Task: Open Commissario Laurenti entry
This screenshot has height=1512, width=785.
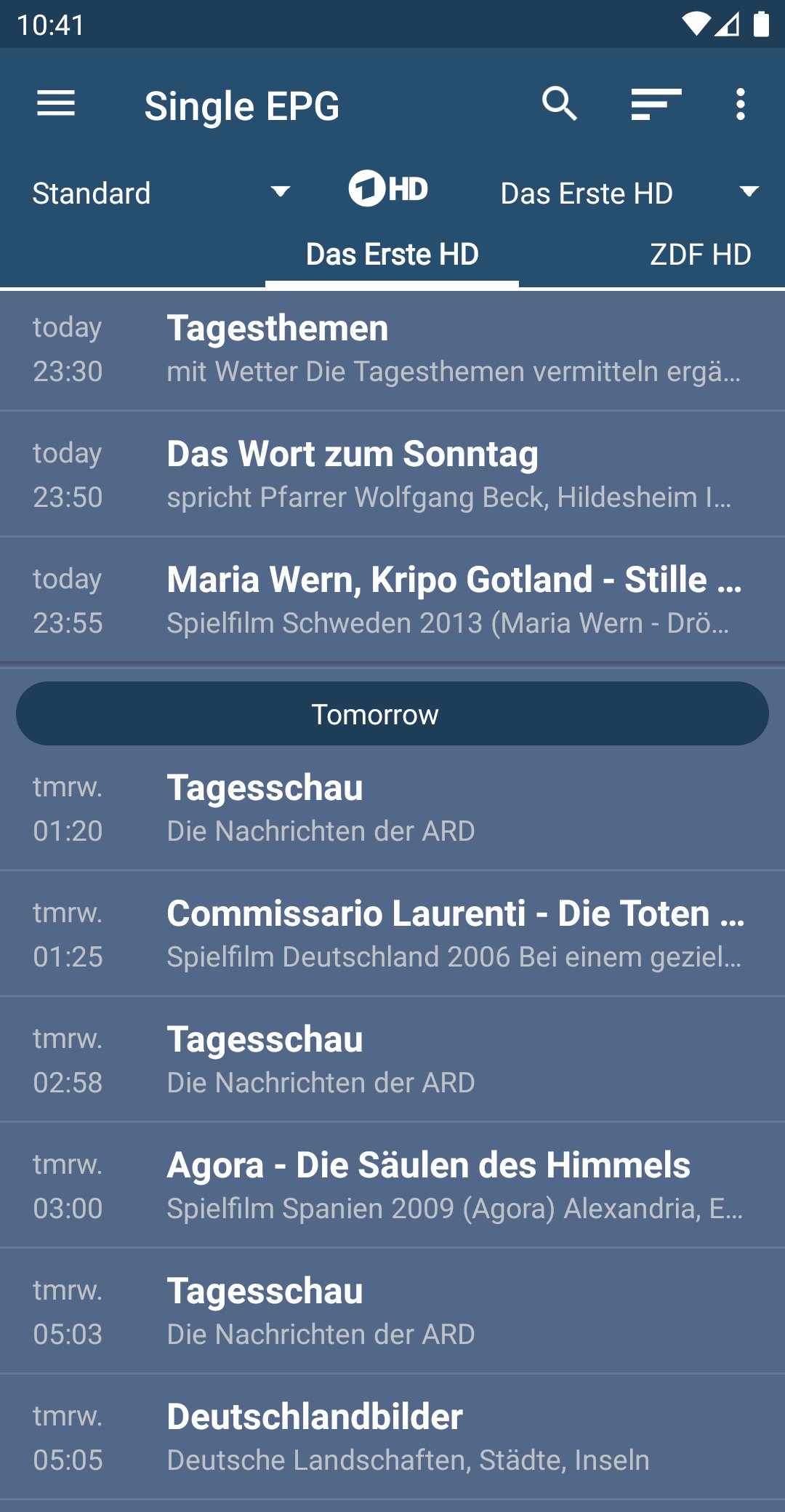Action: pyautogui.click(x=392, y=935)
